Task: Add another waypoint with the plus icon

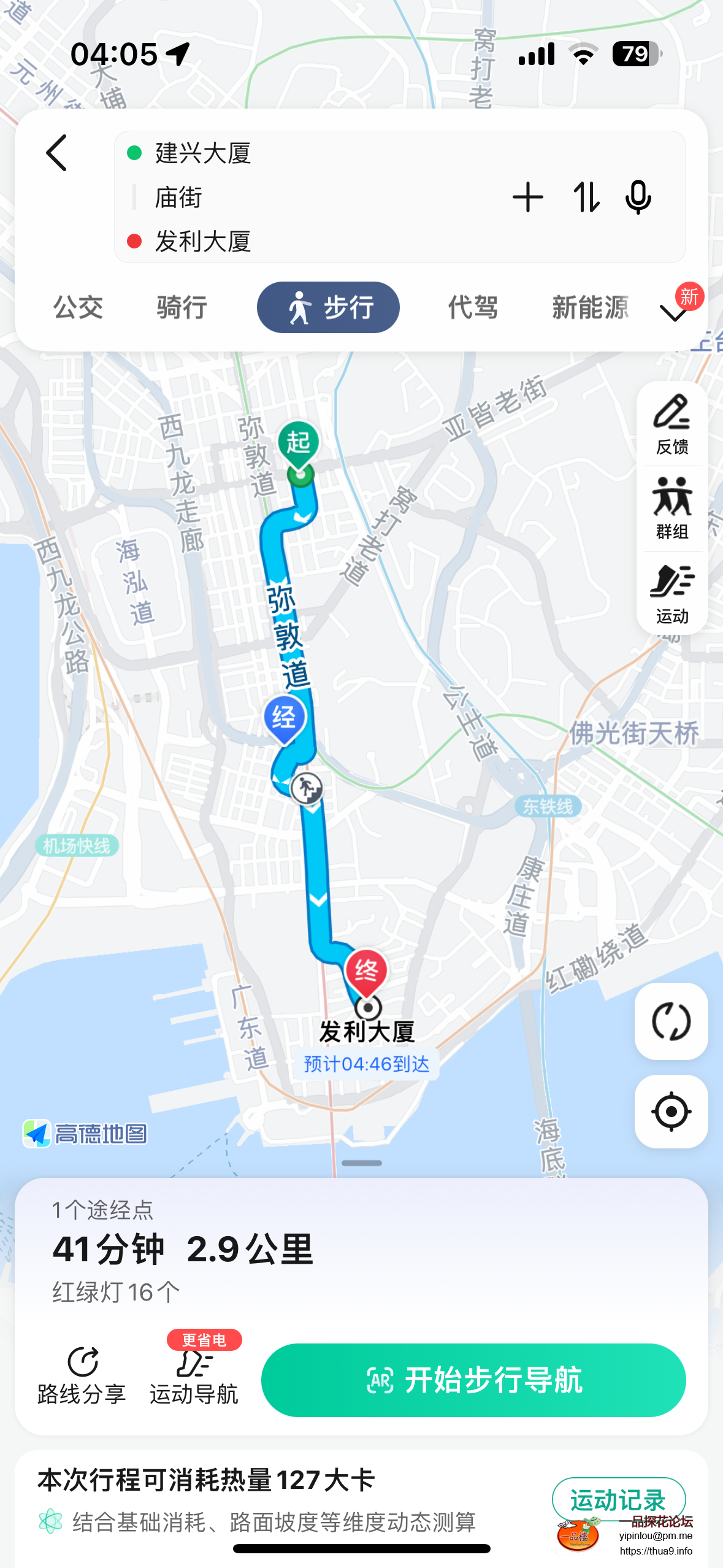Action: pyautogui.click(x=527, y=198)
